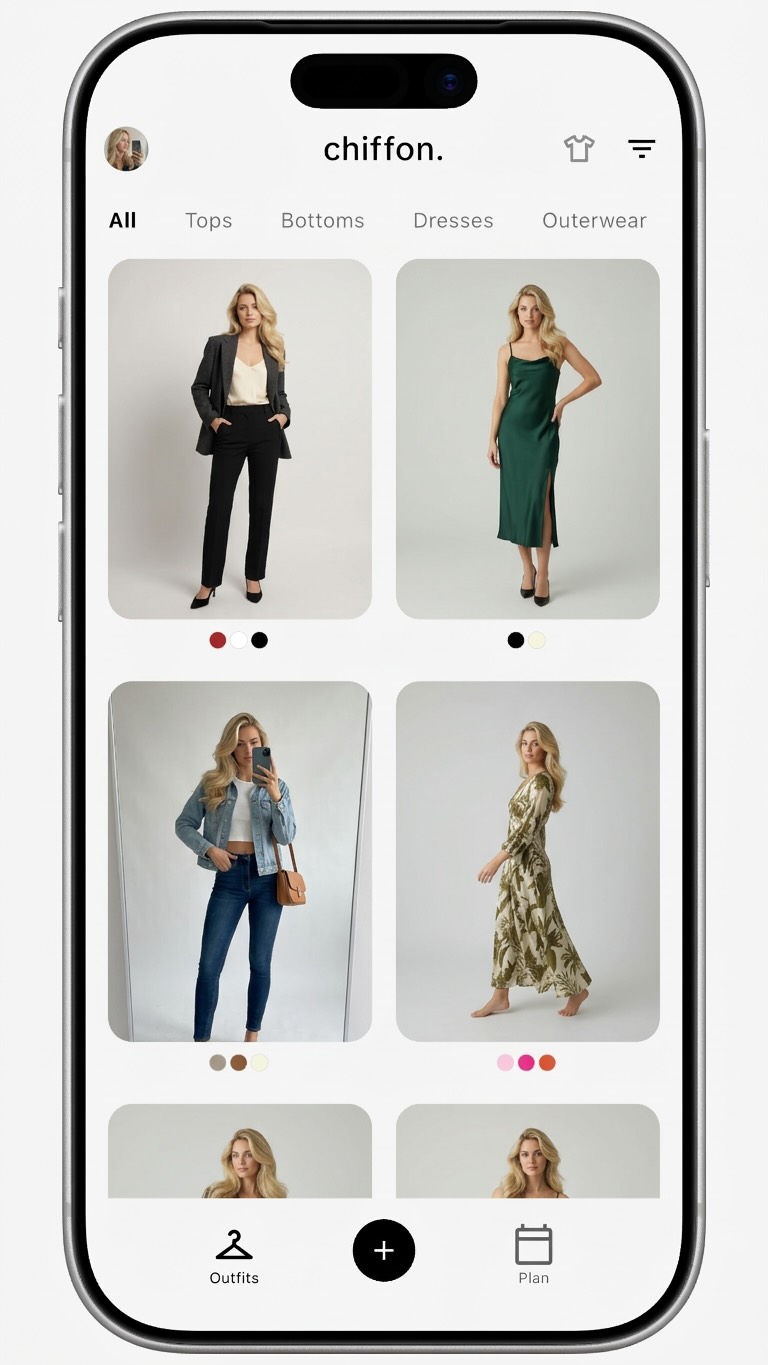Open the profile avatar
The width and height of the screenshot is (768, 1365).
pos(127,149)
